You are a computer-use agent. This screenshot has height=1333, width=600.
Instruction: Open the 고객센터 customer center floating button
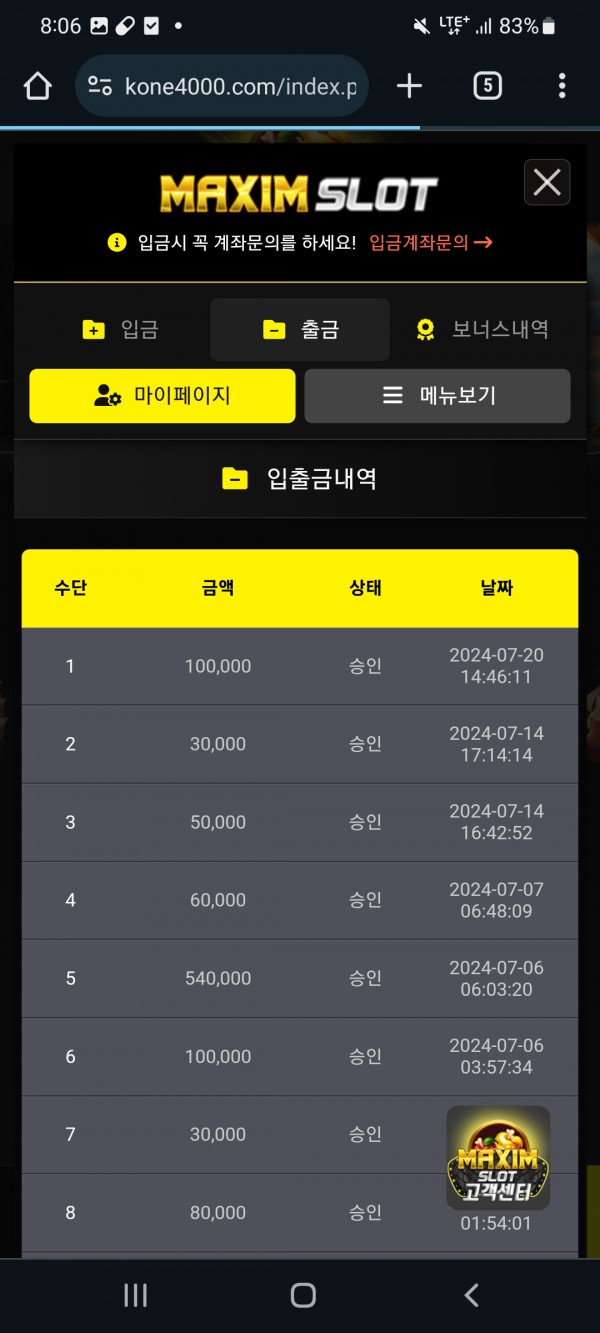[498, 1158]
